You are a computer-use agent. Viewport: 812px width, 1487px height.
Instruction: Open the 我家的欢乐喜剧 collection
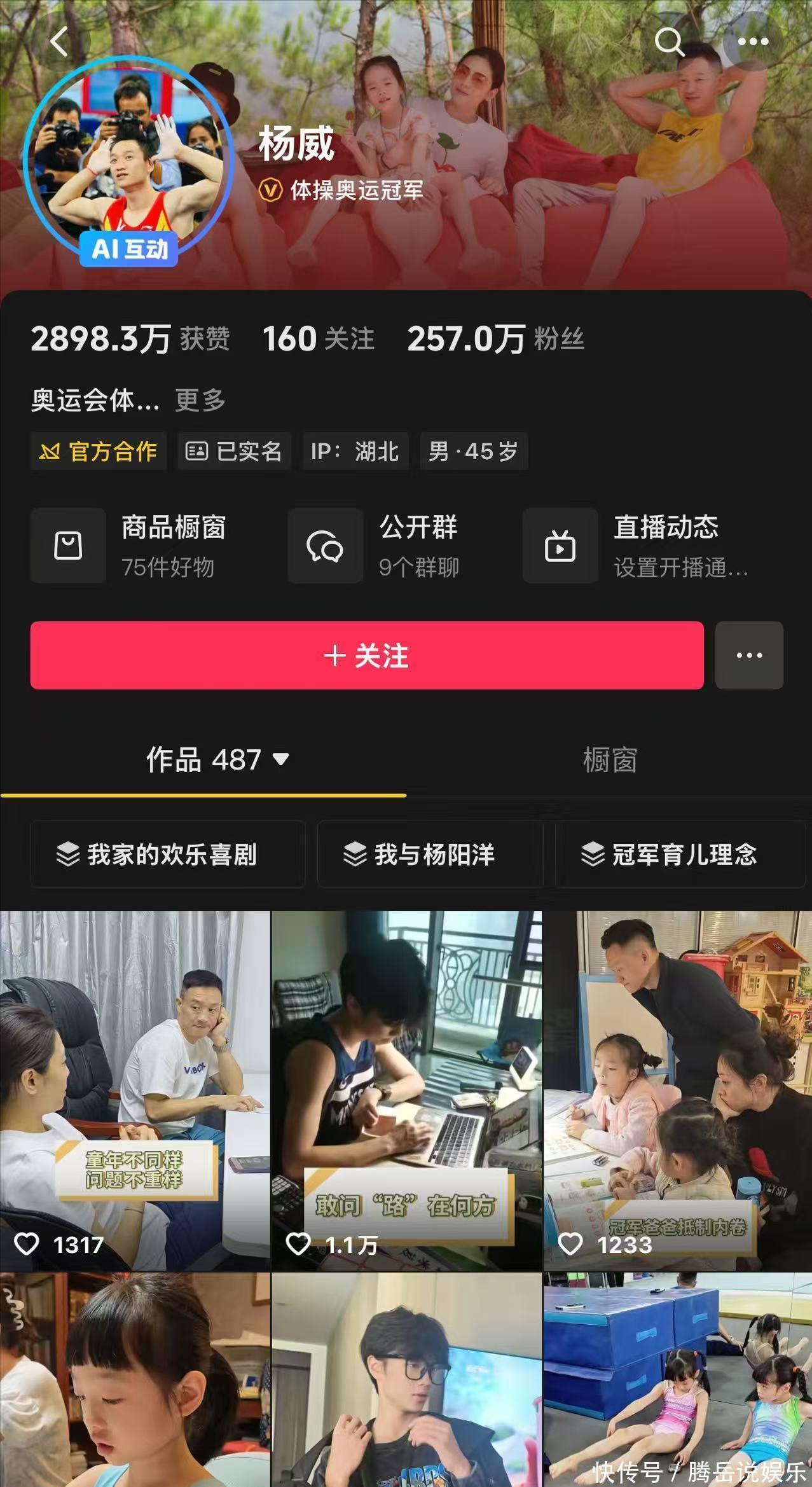click(168, 854)
